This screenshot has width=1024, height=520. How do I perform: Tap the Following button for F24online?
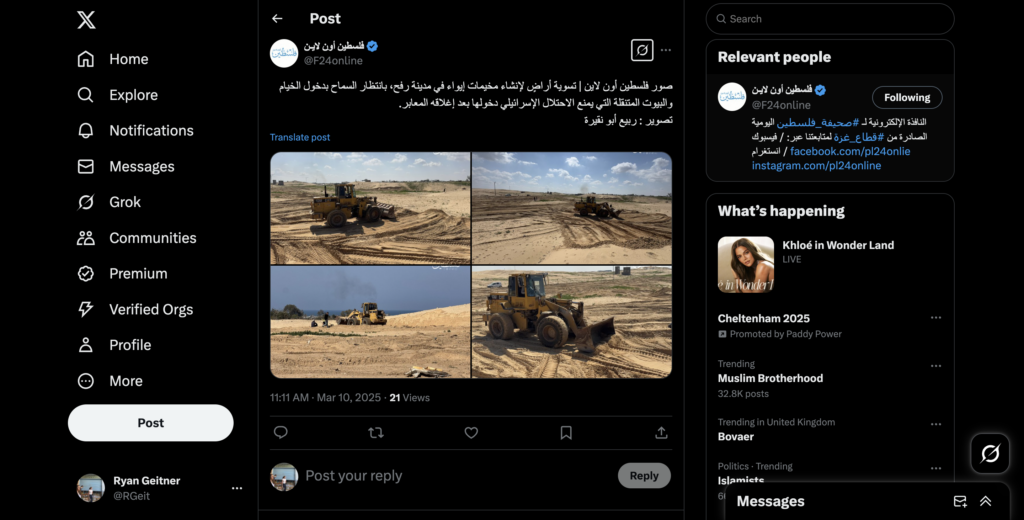907,97
